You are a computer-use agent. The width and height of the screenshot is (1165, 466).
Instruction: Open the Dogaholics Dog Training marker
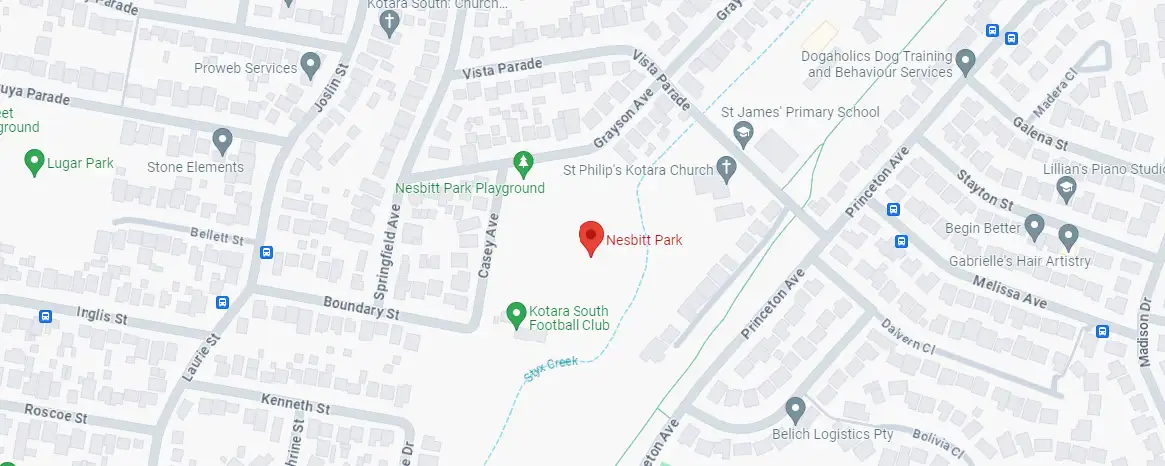click(x=965, y=62)
